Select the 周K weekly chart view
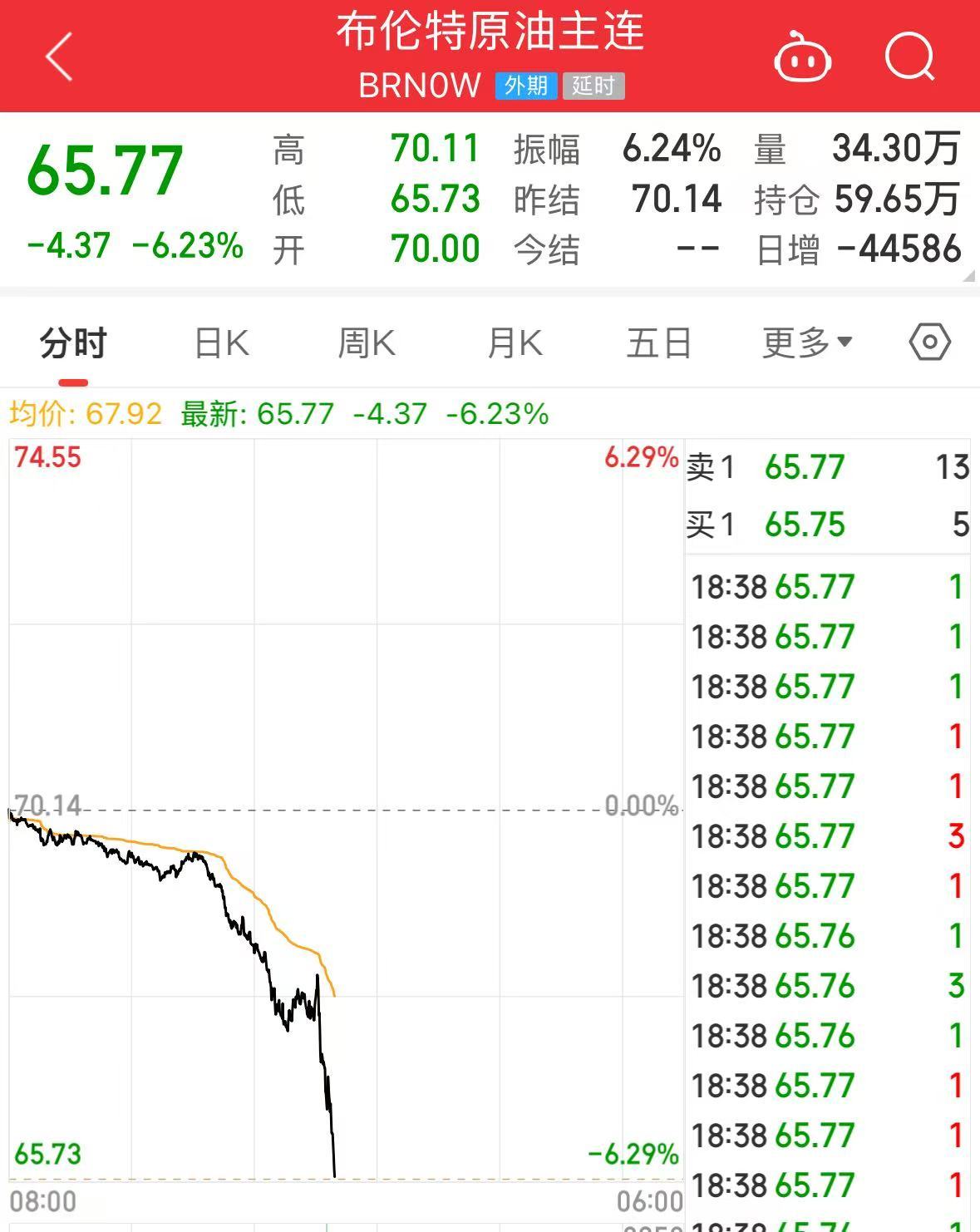 pos(366,342)
